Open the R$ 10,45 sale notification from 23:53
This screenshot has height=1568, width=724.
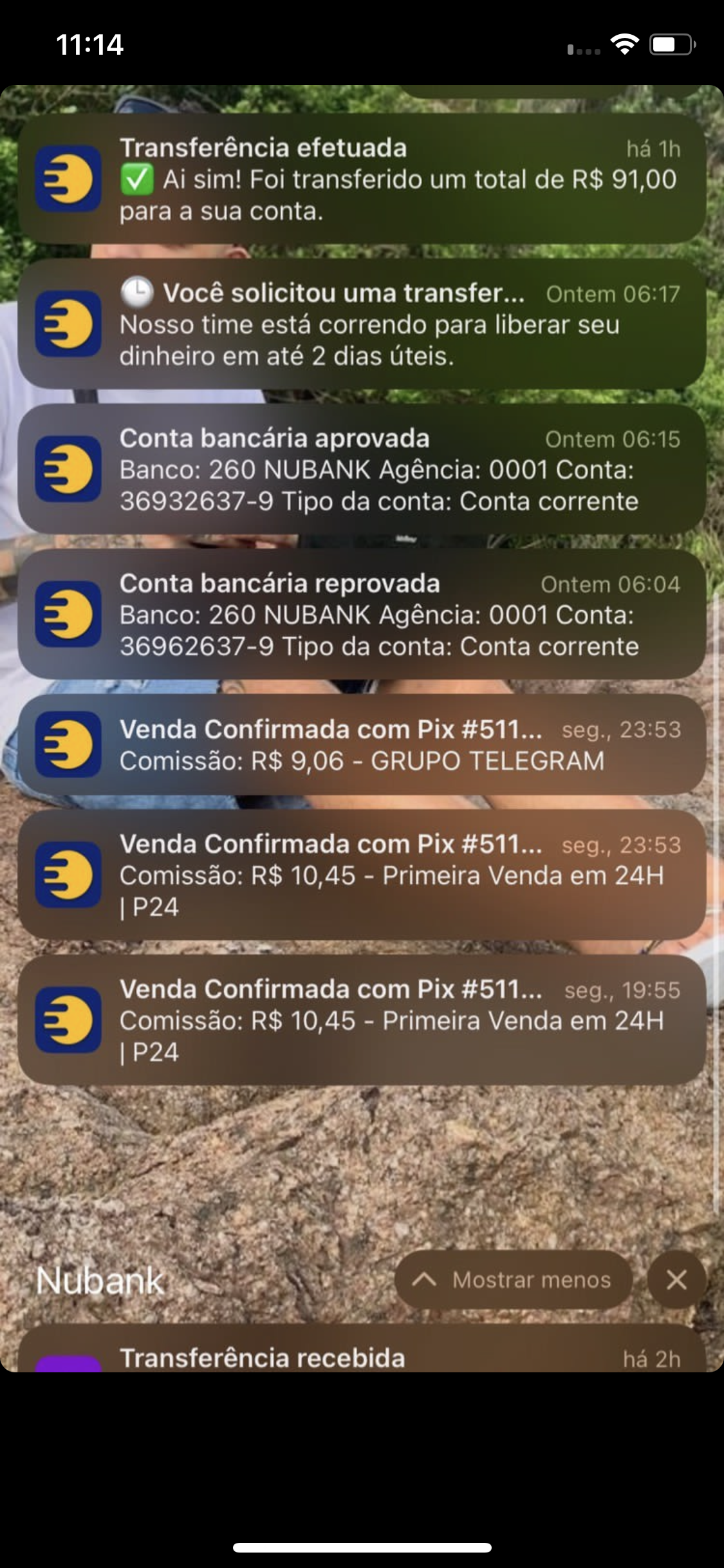362,875
